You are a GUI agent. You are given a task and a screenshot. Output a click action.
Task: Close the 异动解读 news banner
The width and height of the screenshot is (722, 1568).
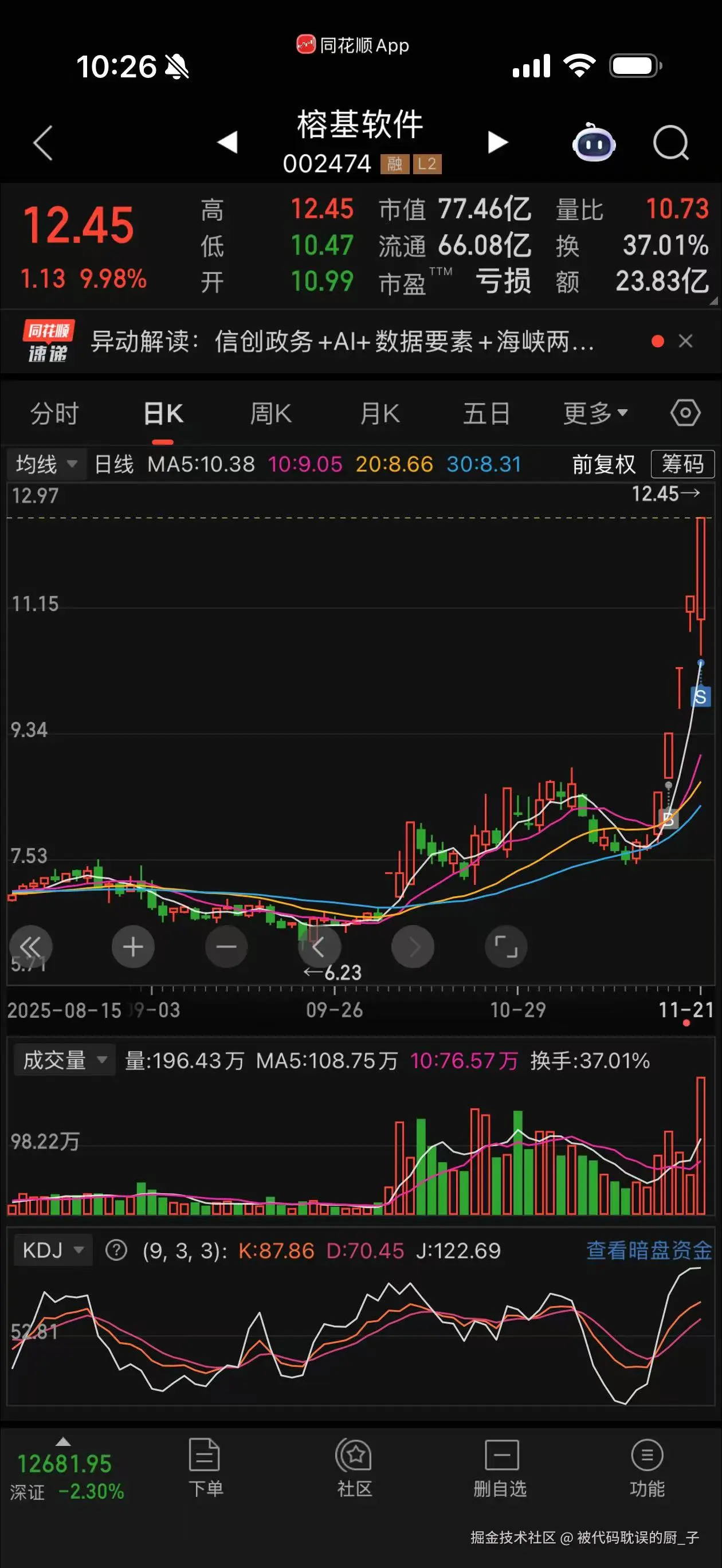687,342
